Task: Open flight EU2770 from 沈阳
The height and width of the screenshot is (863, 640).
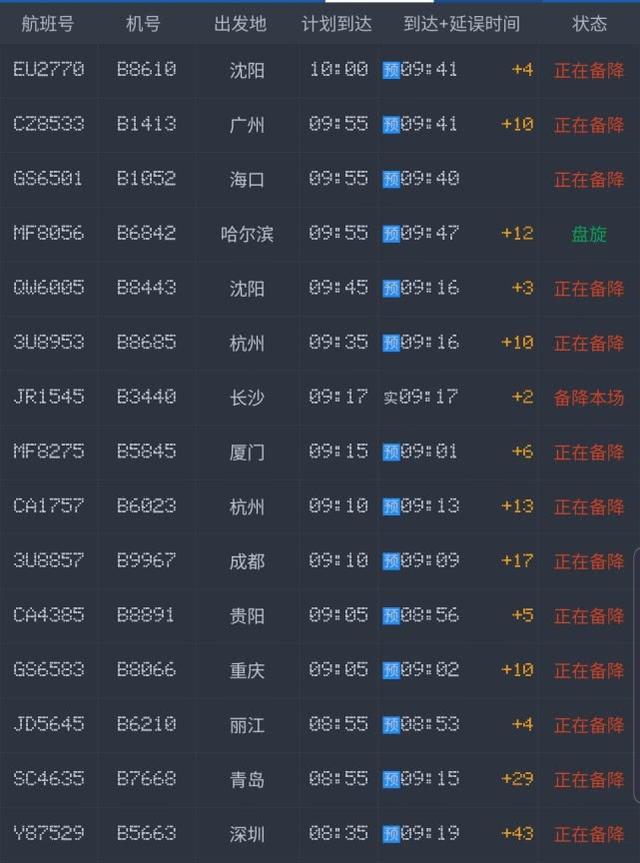Action: click(48, 70)
